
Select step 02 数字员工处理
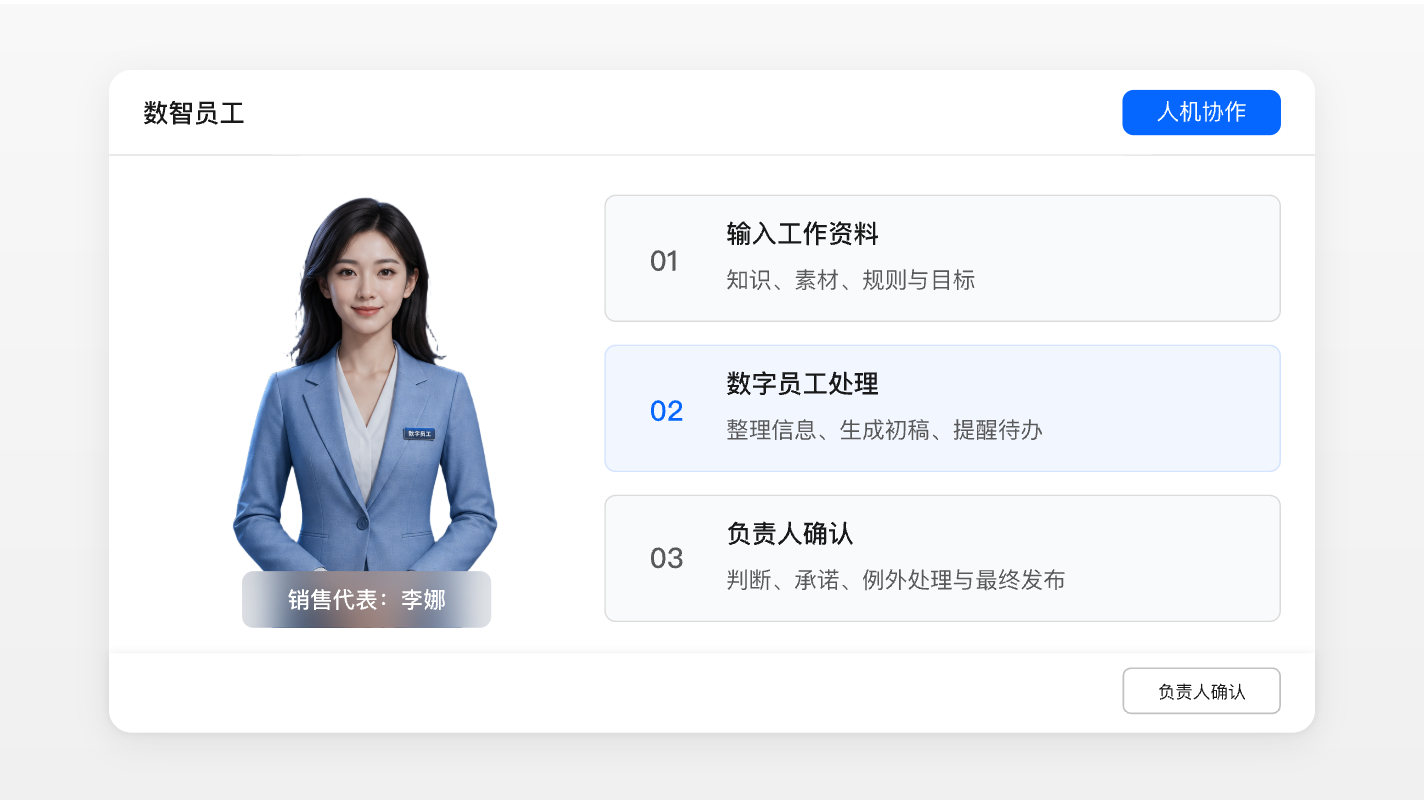tap(942, 408)
